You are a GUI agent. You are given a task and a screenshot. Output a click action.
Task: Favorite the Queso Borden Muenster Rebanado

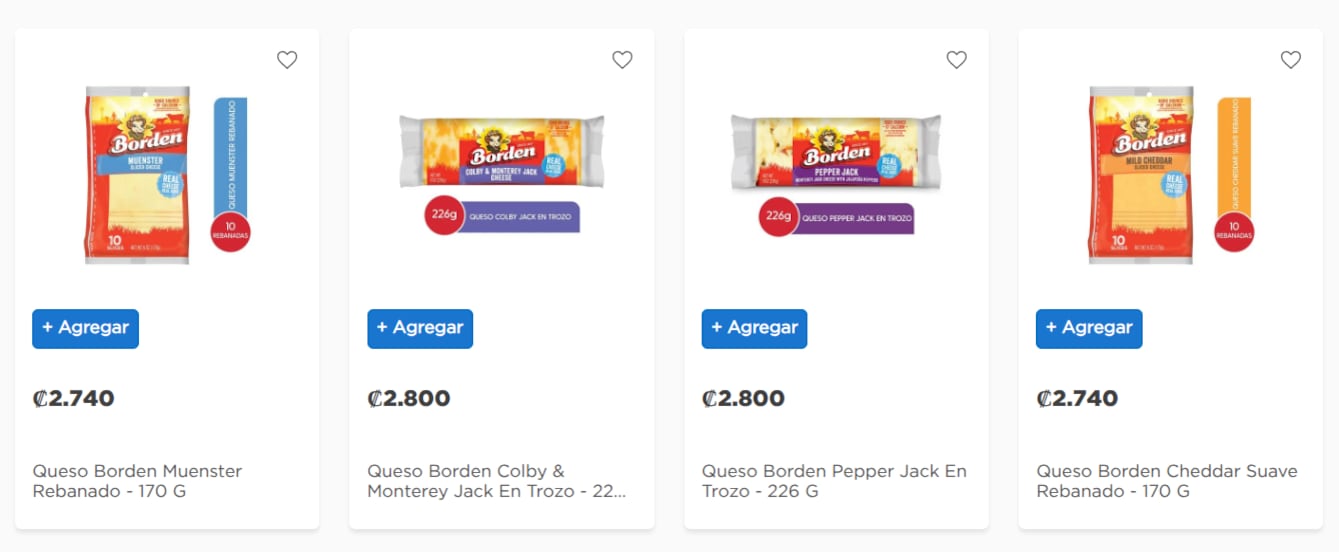coord(287,60)
